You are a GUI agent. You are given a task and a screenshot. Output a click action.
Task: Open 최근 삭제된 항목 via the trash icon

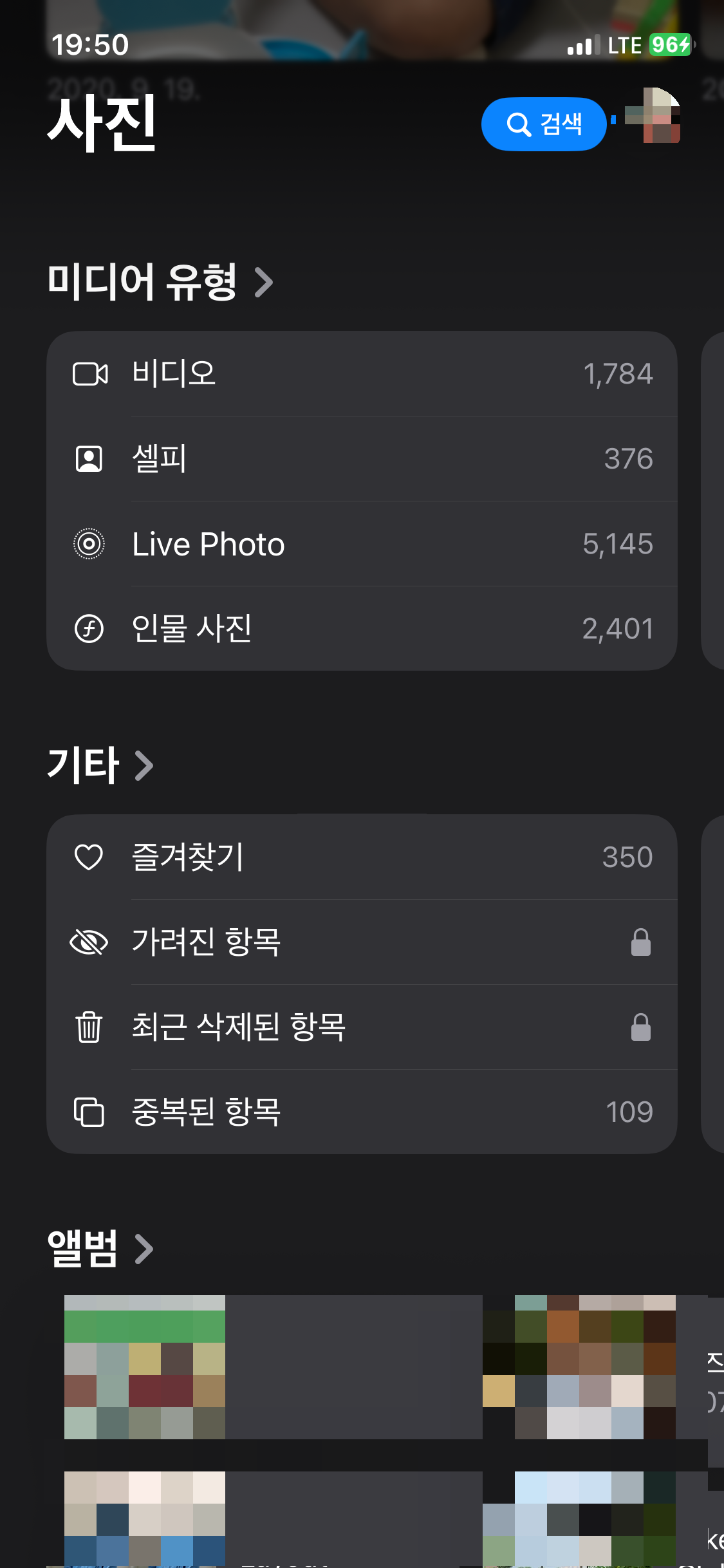(x=89, y=1027)
